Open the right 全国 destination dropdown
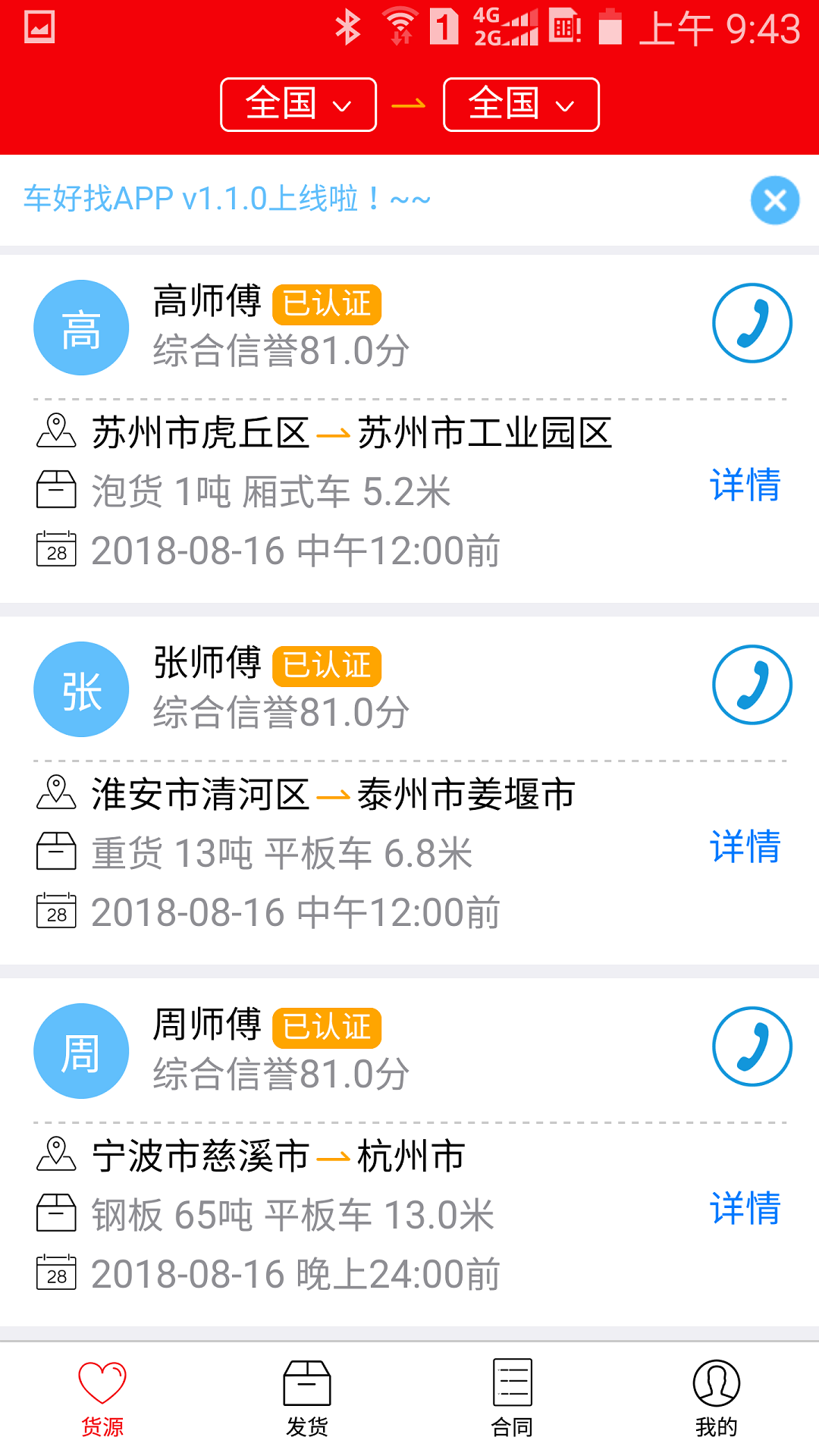Viewport: 819px width, 1456px height. point(520,104)
